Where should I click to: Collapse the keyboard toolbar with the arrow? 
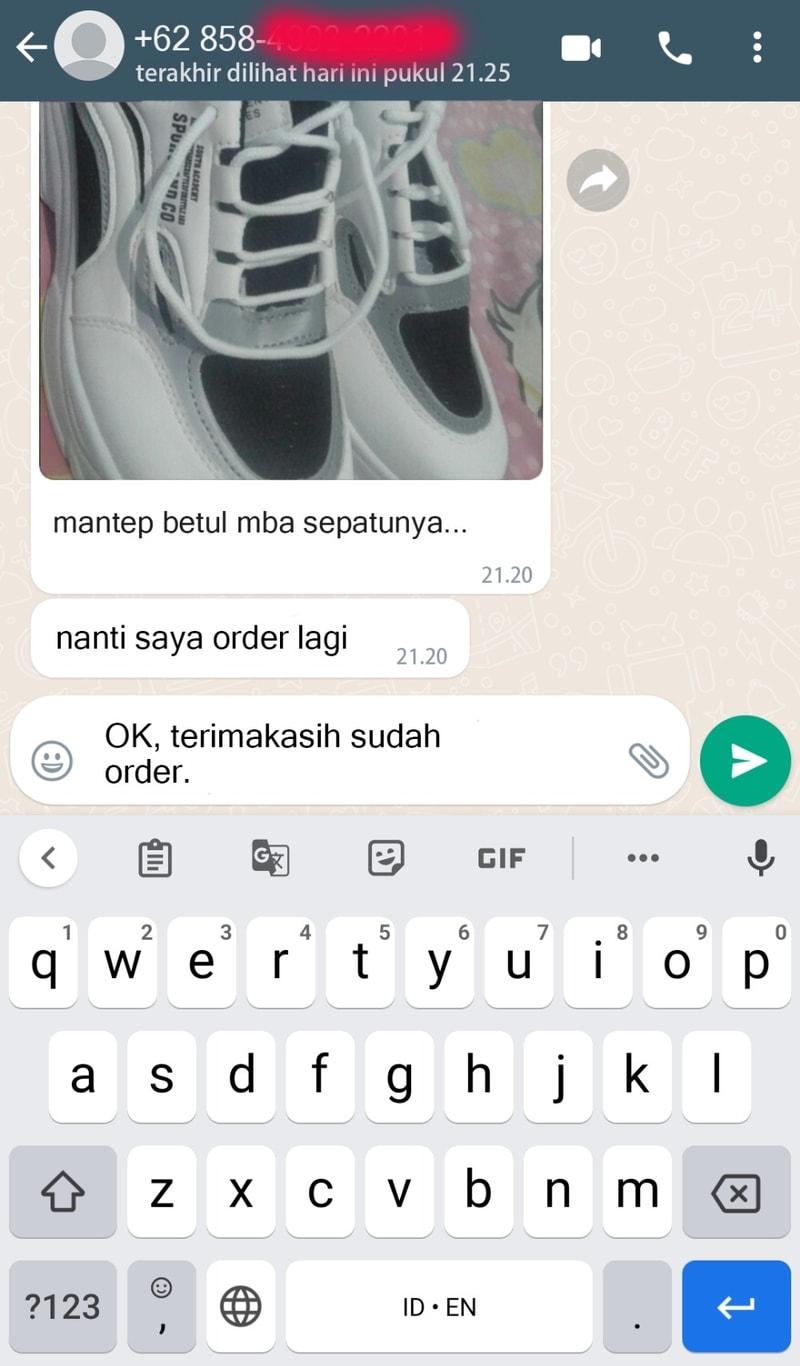pos(48,857)
